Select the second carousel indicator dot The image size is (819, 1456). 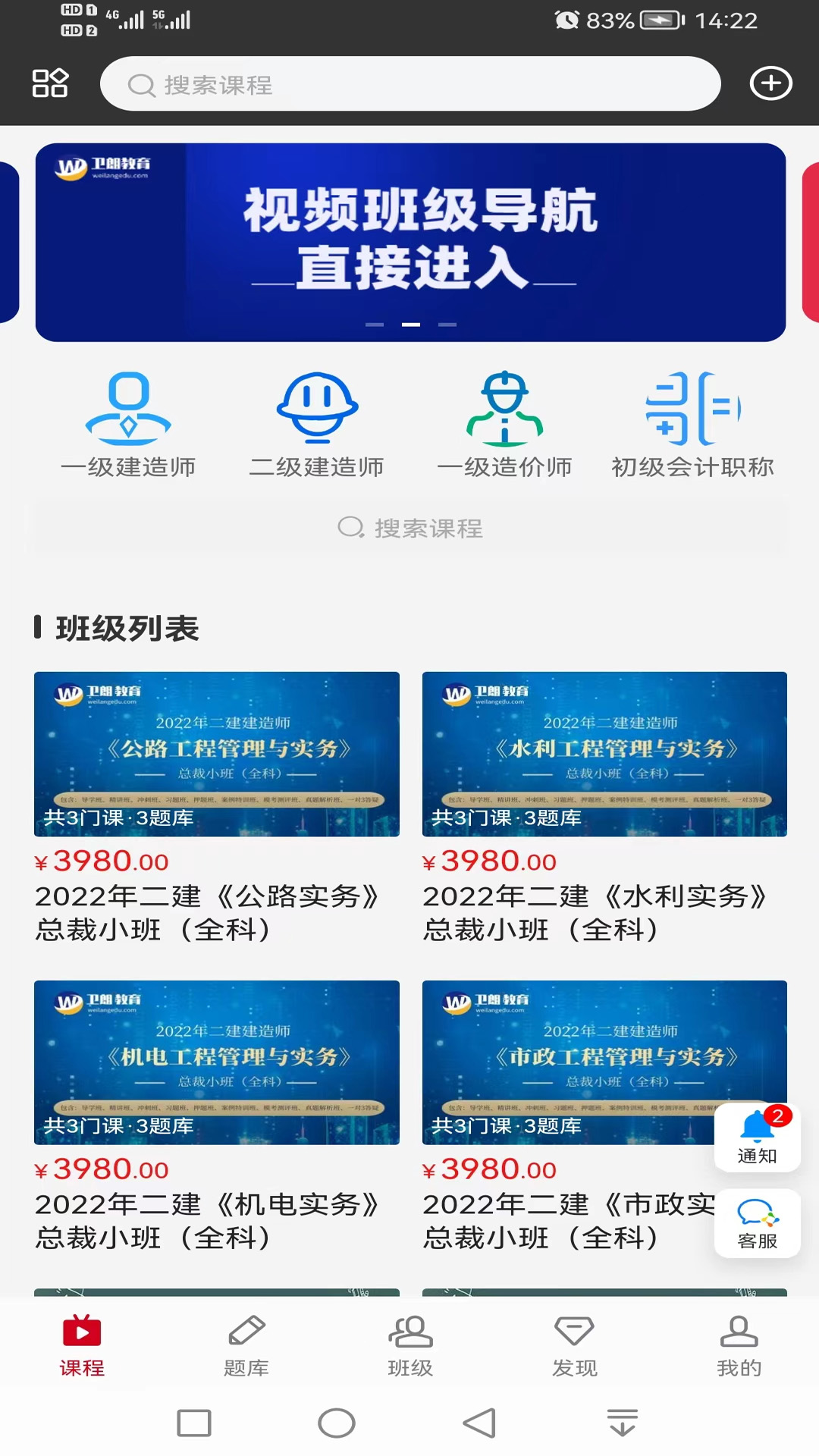point(409,322)
